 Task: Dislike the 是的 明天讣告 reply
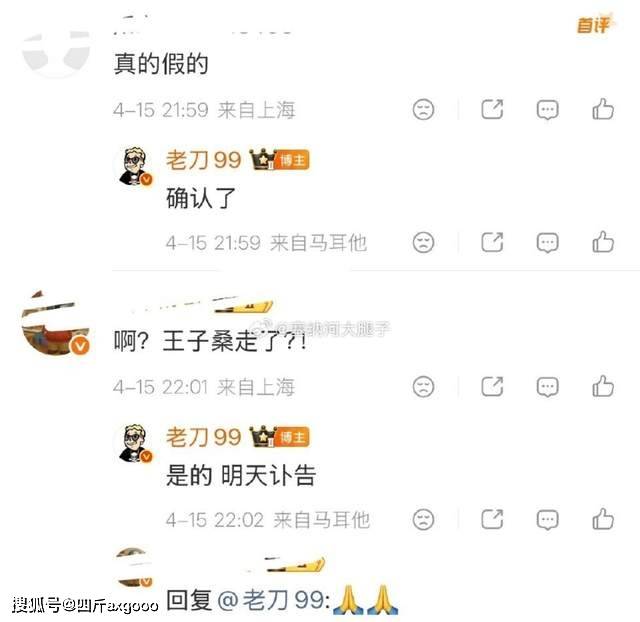[x=424, y=519]
